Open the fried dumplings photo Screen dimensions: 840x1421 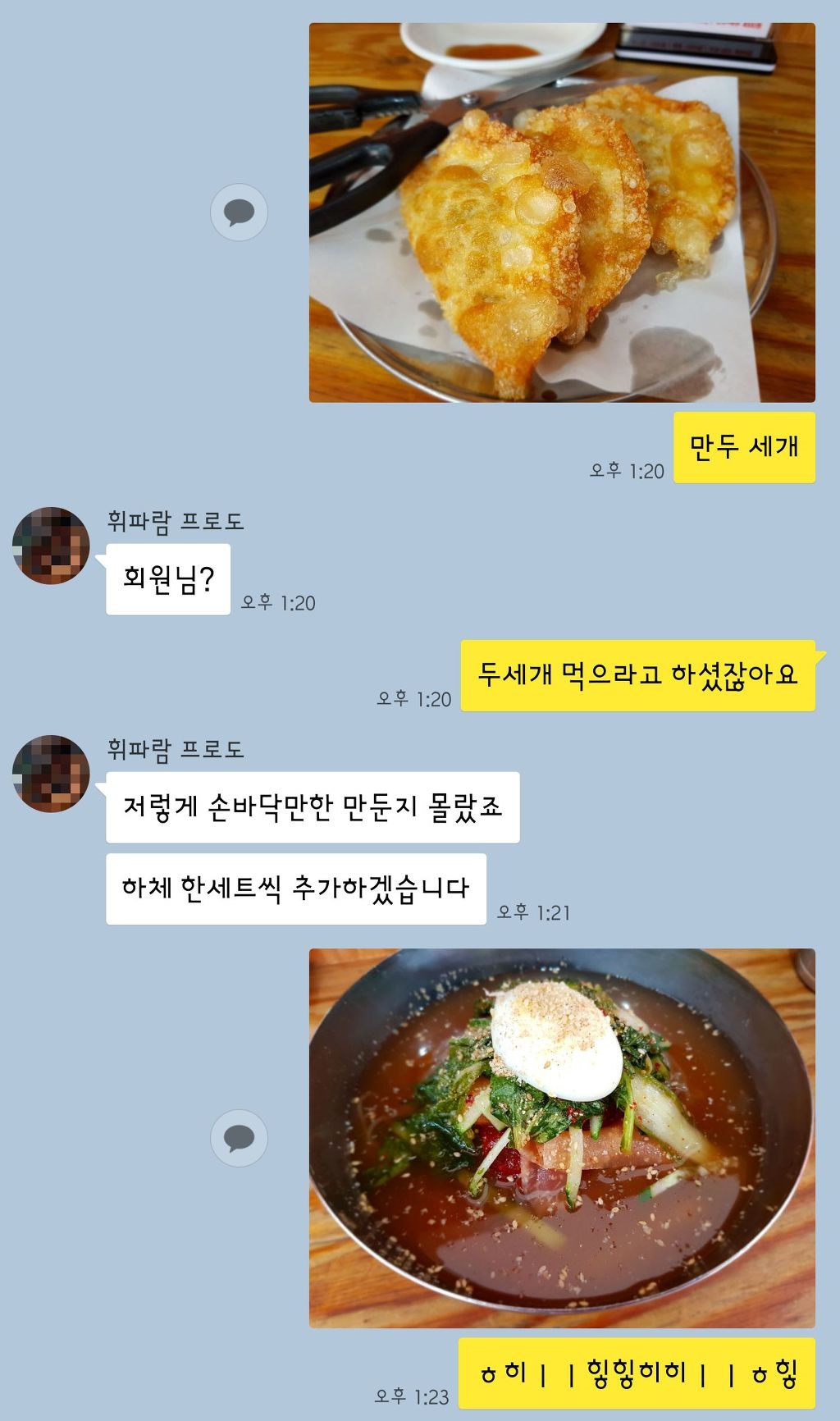coord(562,213)
